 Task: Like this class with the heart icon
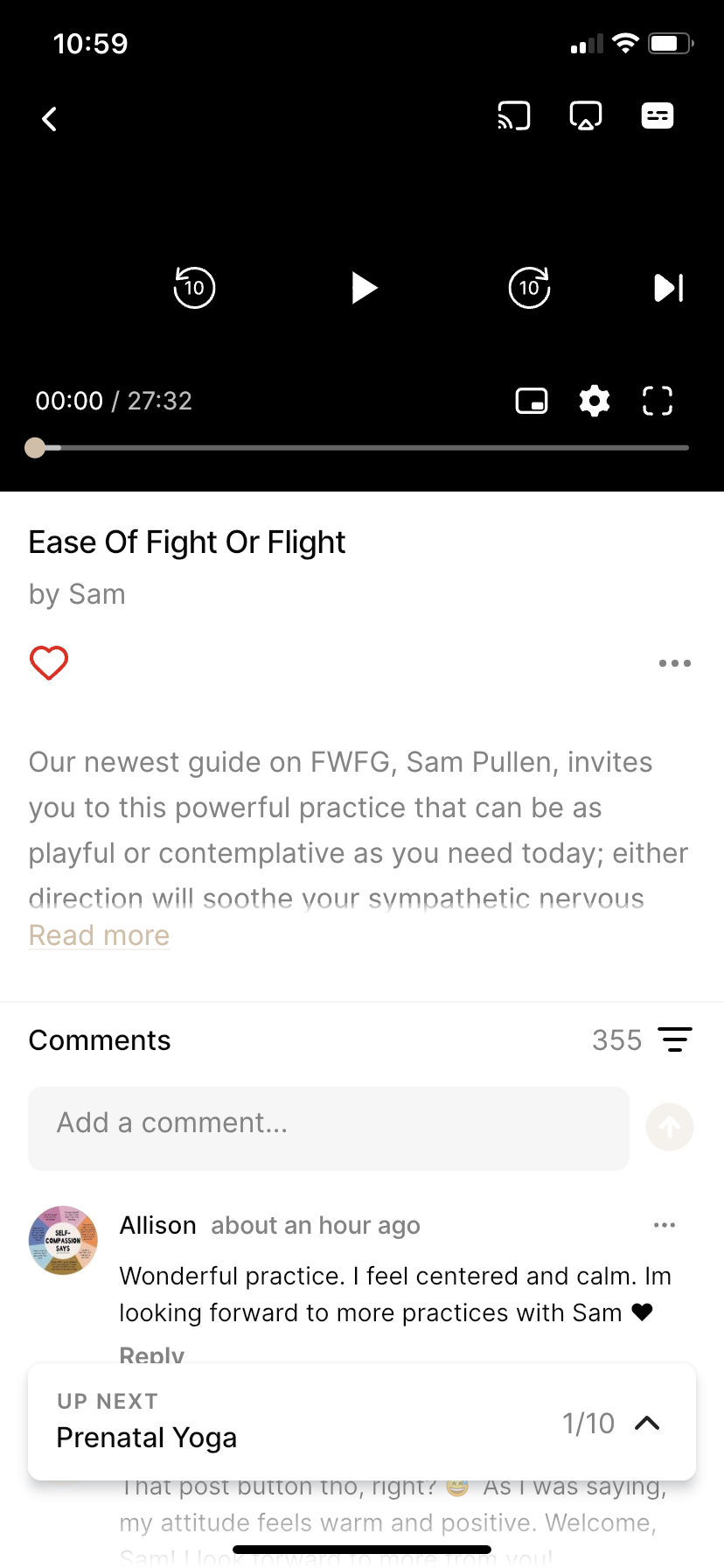49,663
